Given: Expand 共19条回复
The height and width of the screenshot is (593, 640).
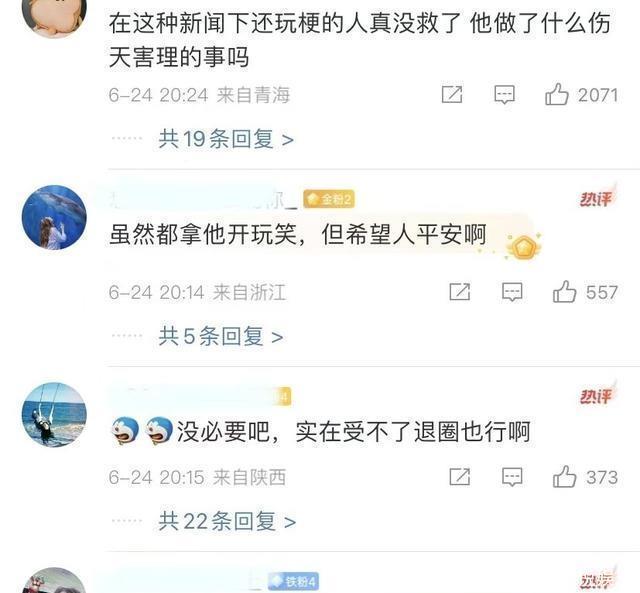Looking at the screenshot, I should point(226,139).
